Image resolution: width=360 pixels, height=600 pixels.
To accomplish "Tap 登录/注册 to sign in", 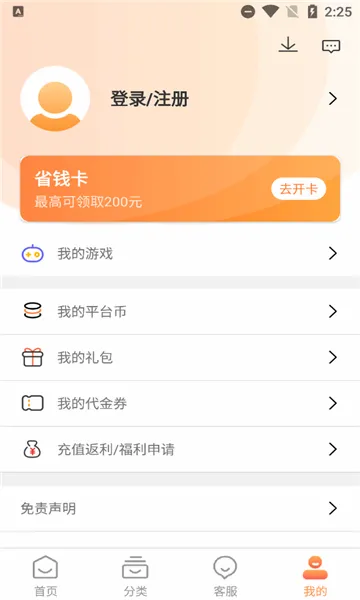I will (x=150, y=99).
